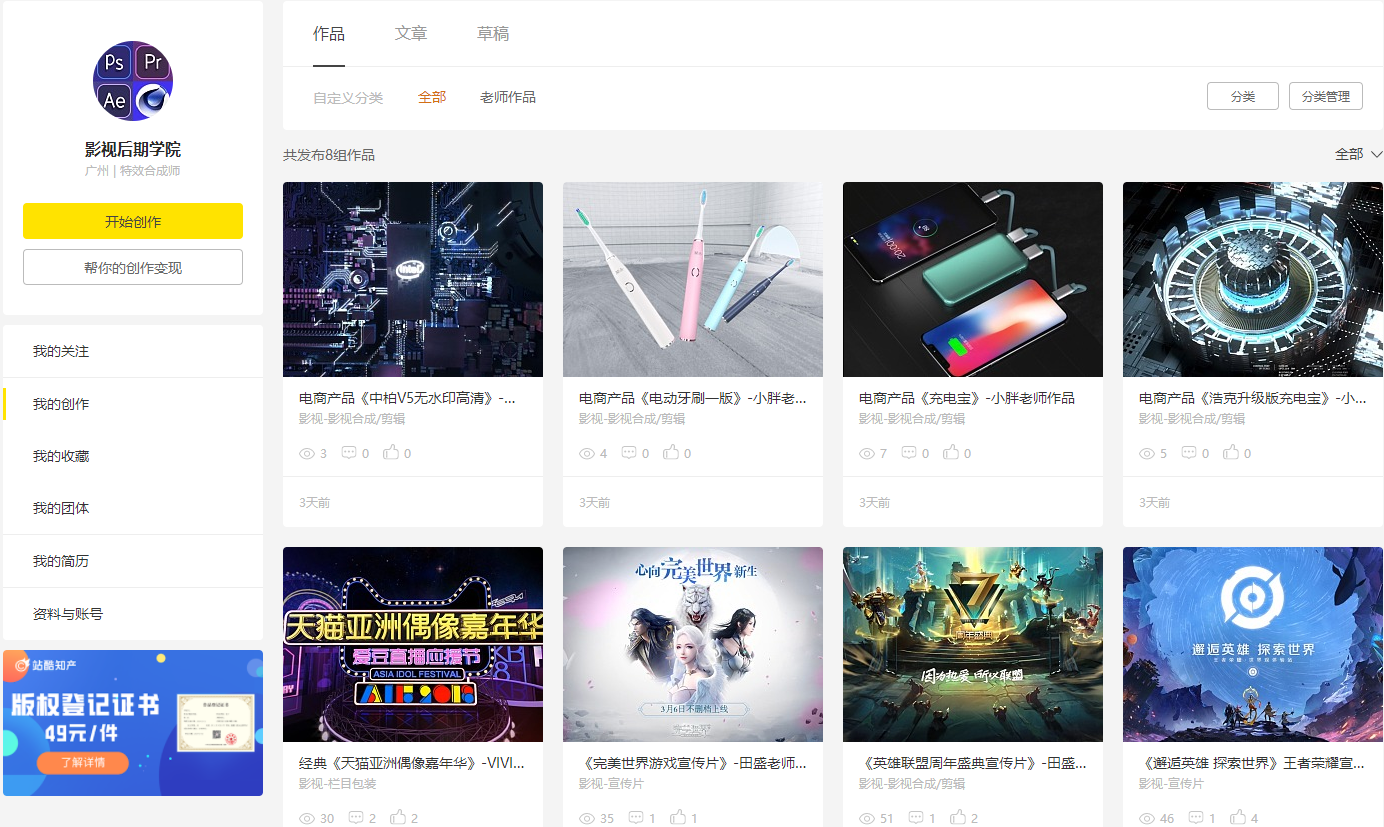Expand the 全部 sort dropdown

tap(1358, 154)
